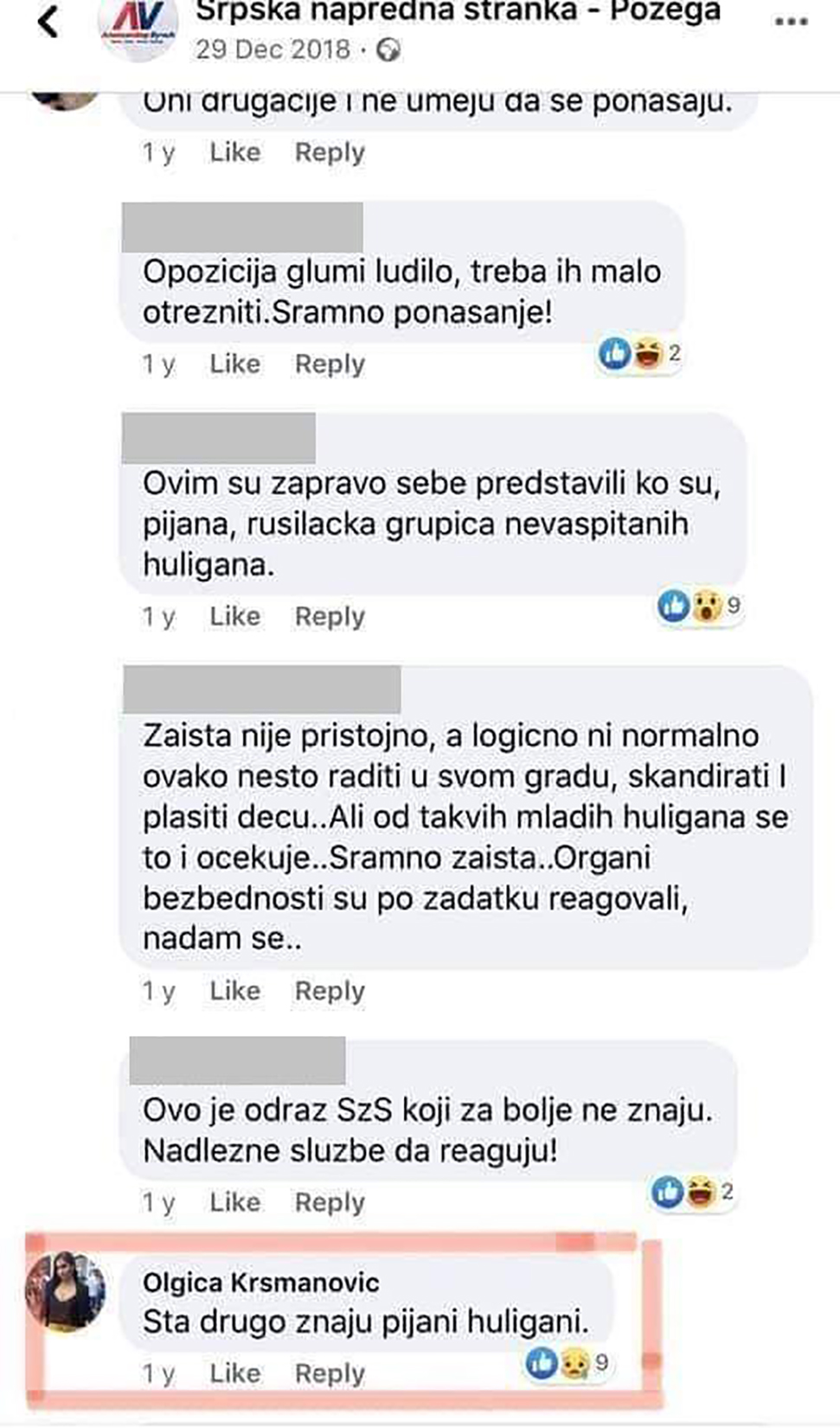Open Olgica Krsmanovic's profile from her name
Viewport: 840px width, 1428px height.
(x=260, y=1282)
